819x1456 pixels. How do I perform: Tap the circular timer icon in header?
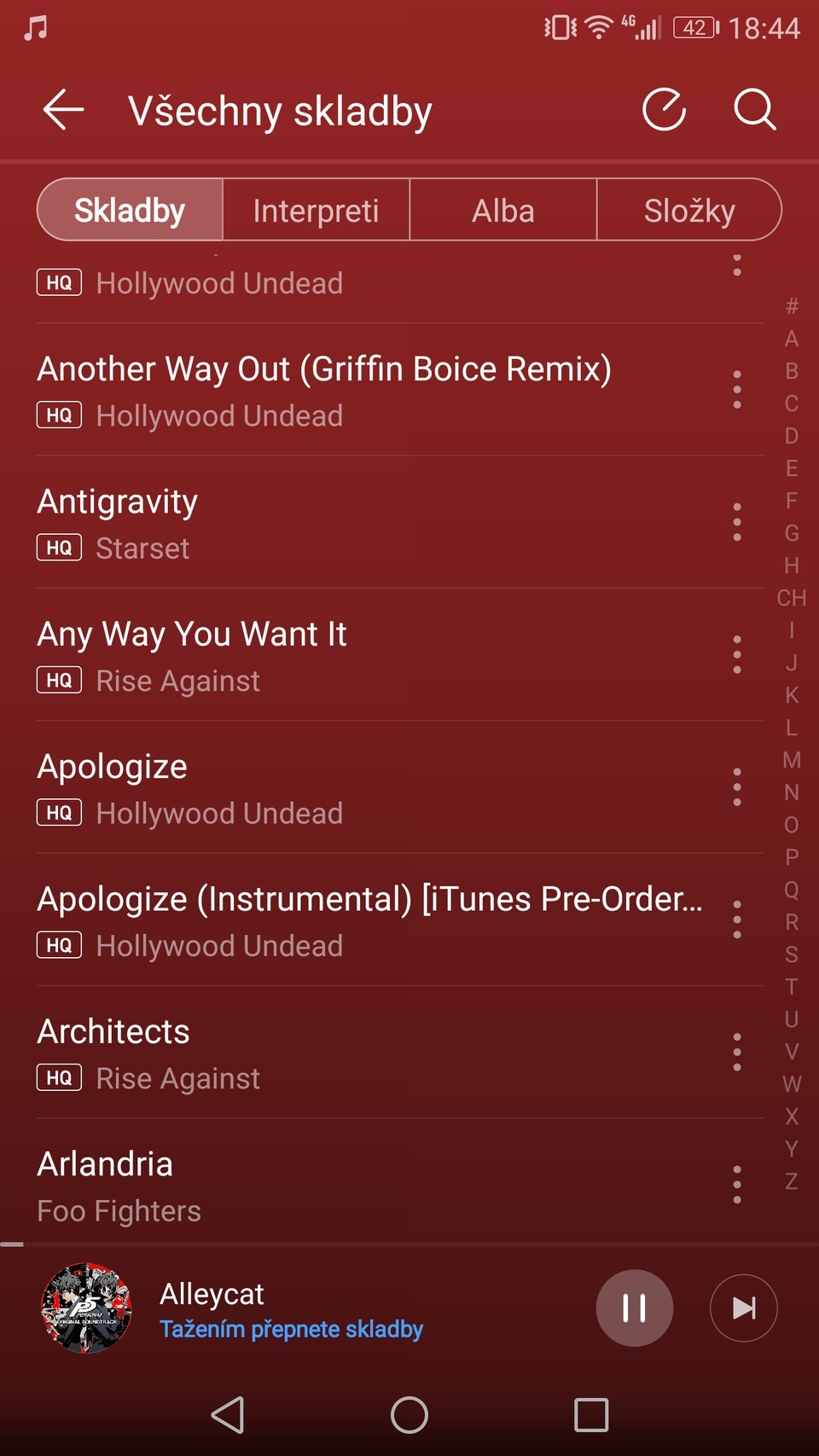(664, 110)
